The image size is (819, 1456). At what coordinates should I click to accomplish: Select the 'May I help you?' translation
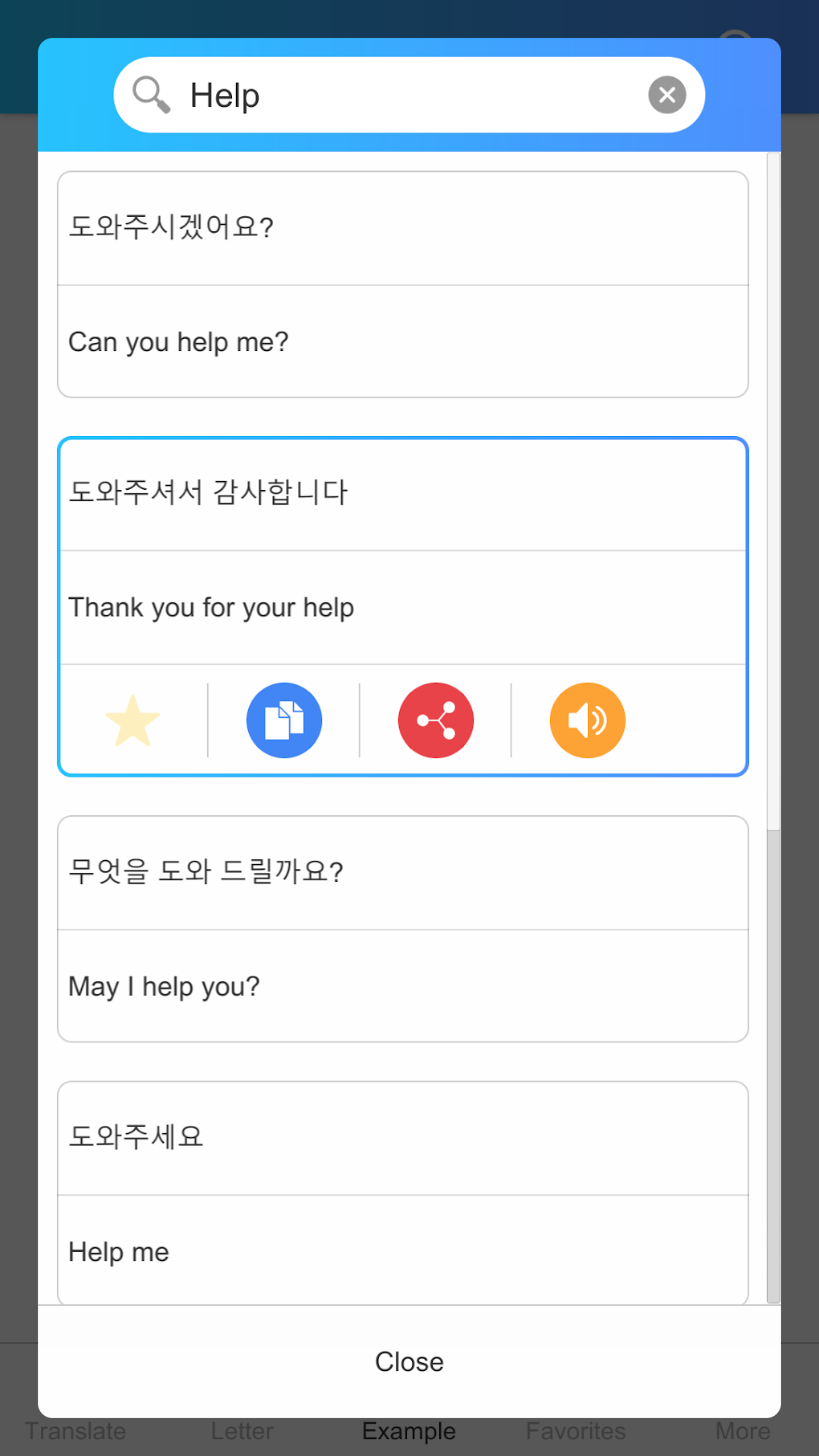[x=401, y=986]
